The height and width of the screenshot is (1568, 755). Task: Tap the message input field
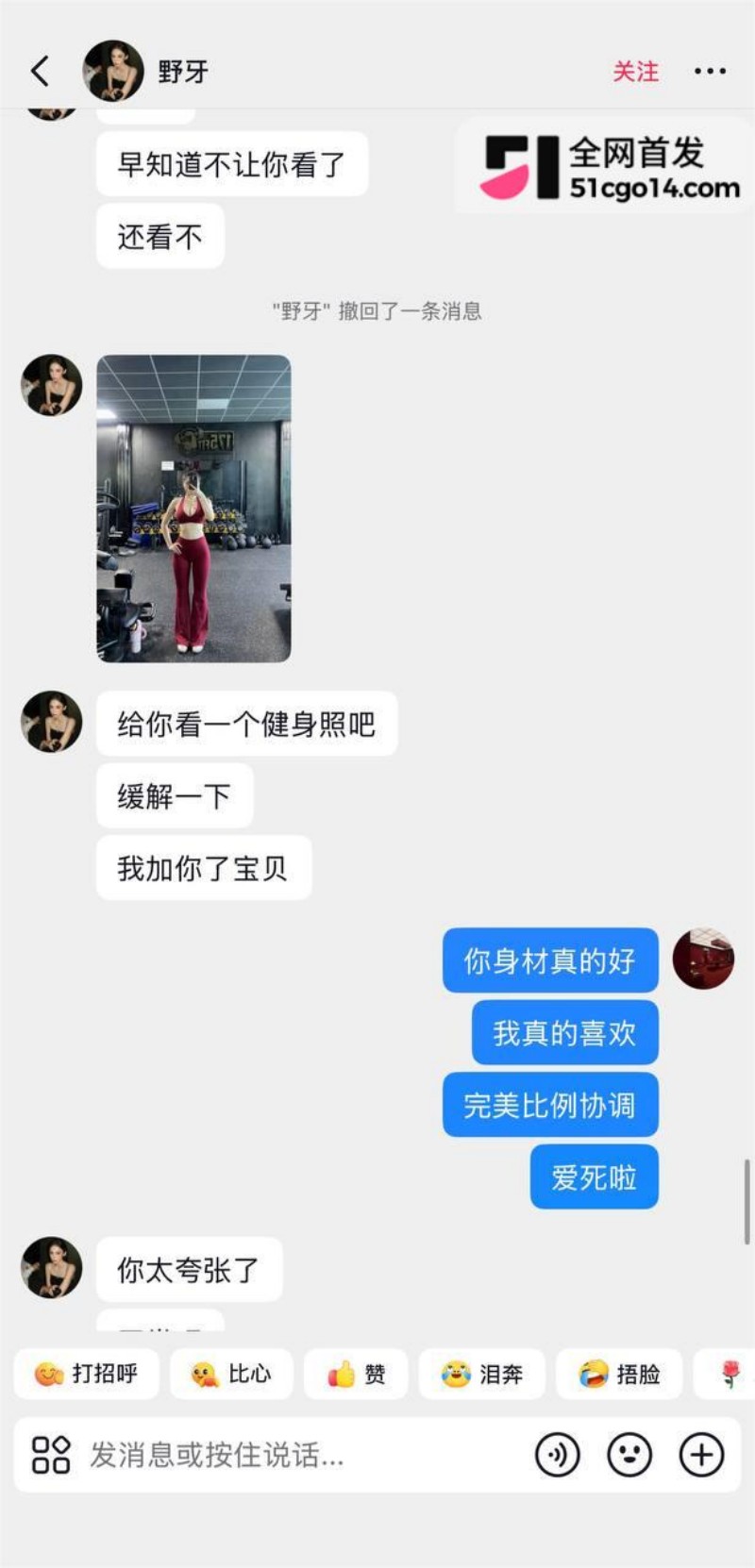tap(302, 1455)
